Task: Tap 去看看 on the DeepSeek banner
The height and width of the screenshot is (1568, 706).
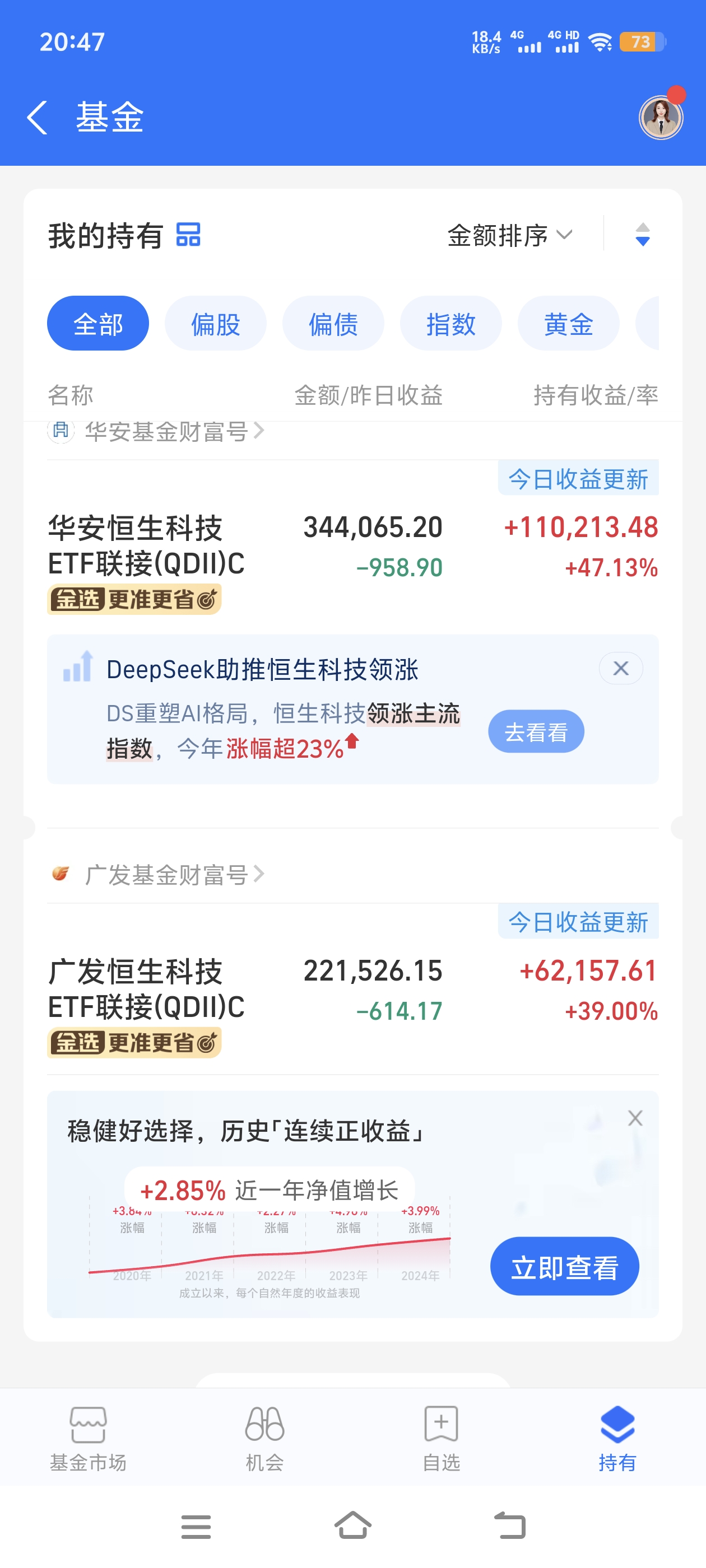Action: point(536,732)
